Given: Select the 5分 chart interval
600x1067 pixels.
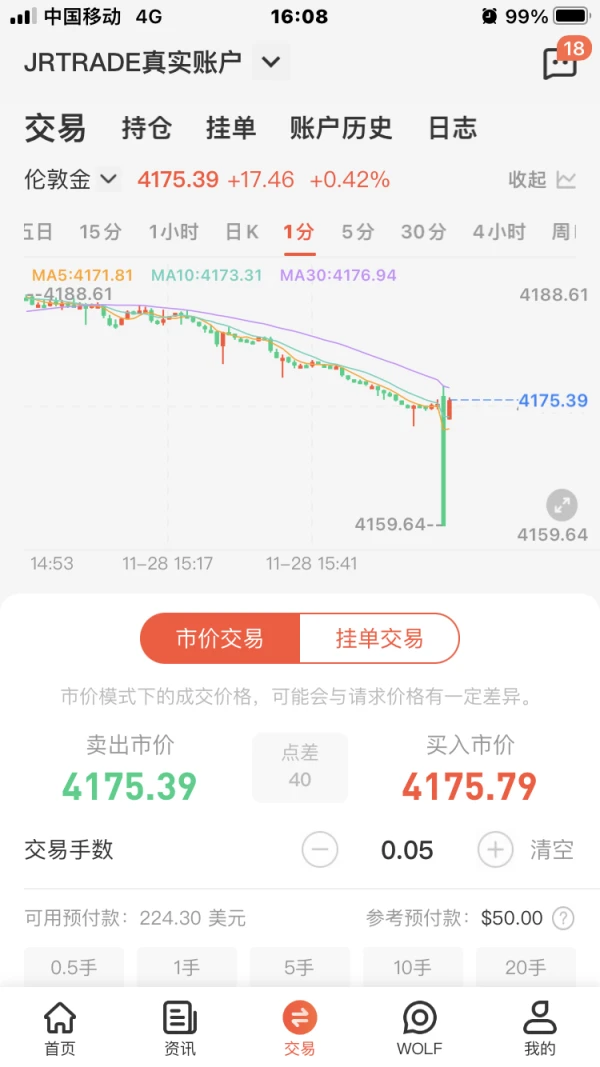Looking at the screenshot, I should point(357,232).
